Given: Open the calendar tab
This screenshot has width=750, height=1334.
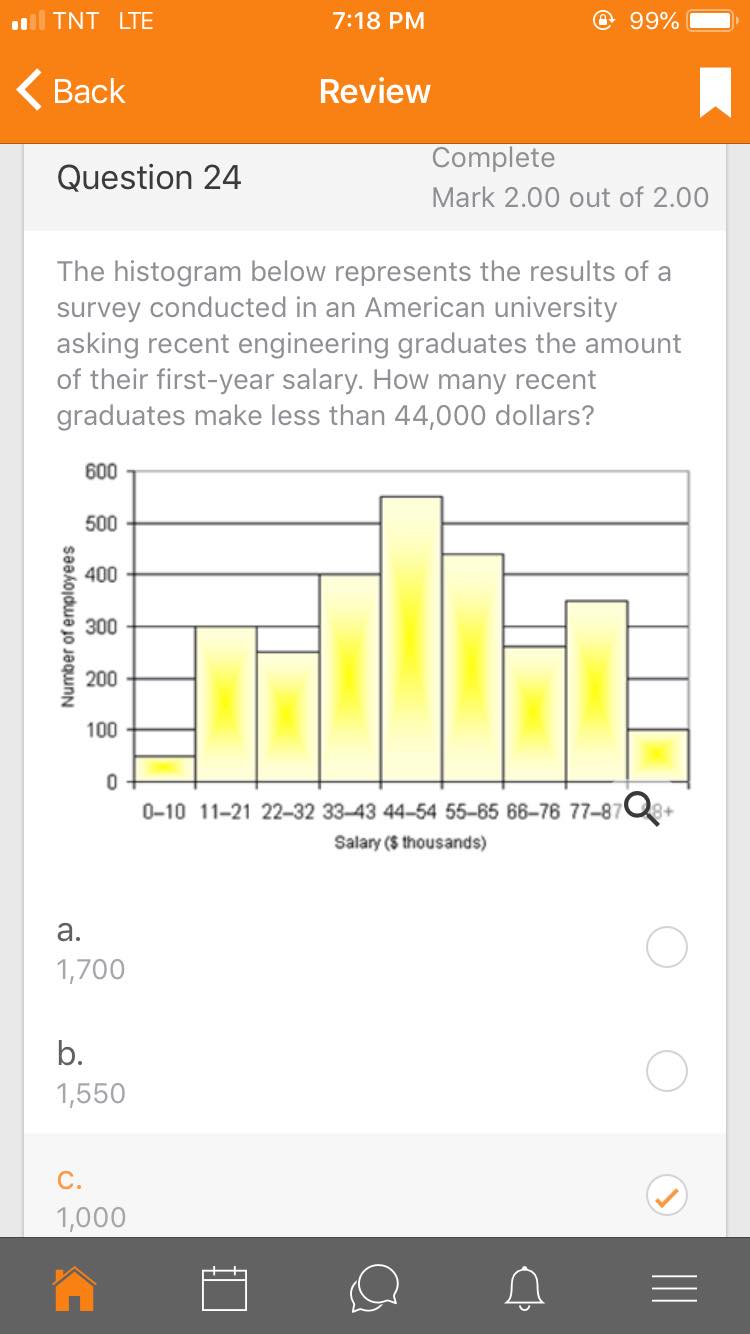Looking at the screenshot, I should click(224, 1288).
